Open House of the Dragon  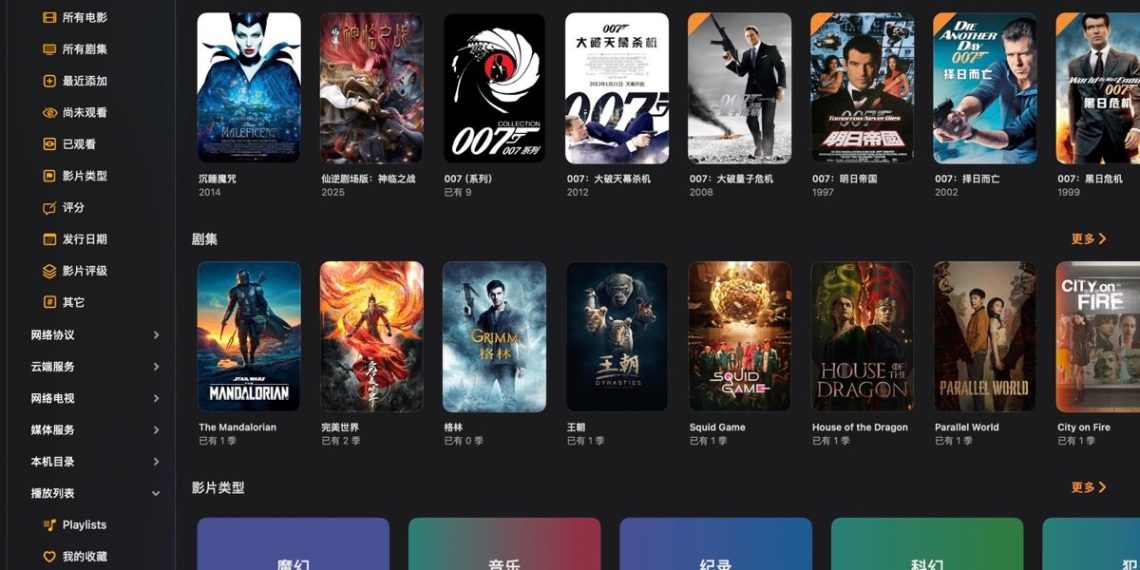862,336
